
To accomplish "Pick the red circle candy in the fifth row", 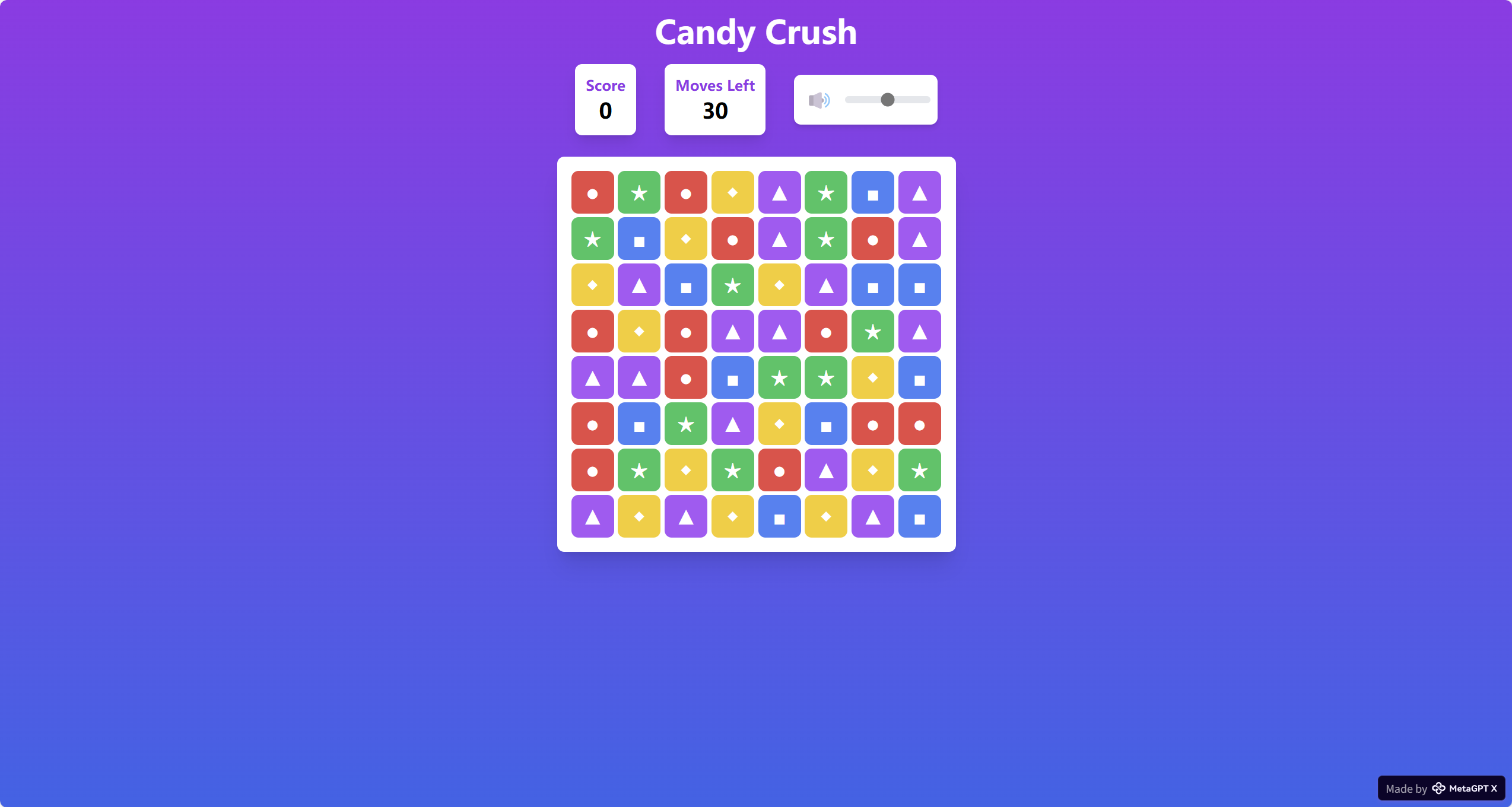I will 685,378.
